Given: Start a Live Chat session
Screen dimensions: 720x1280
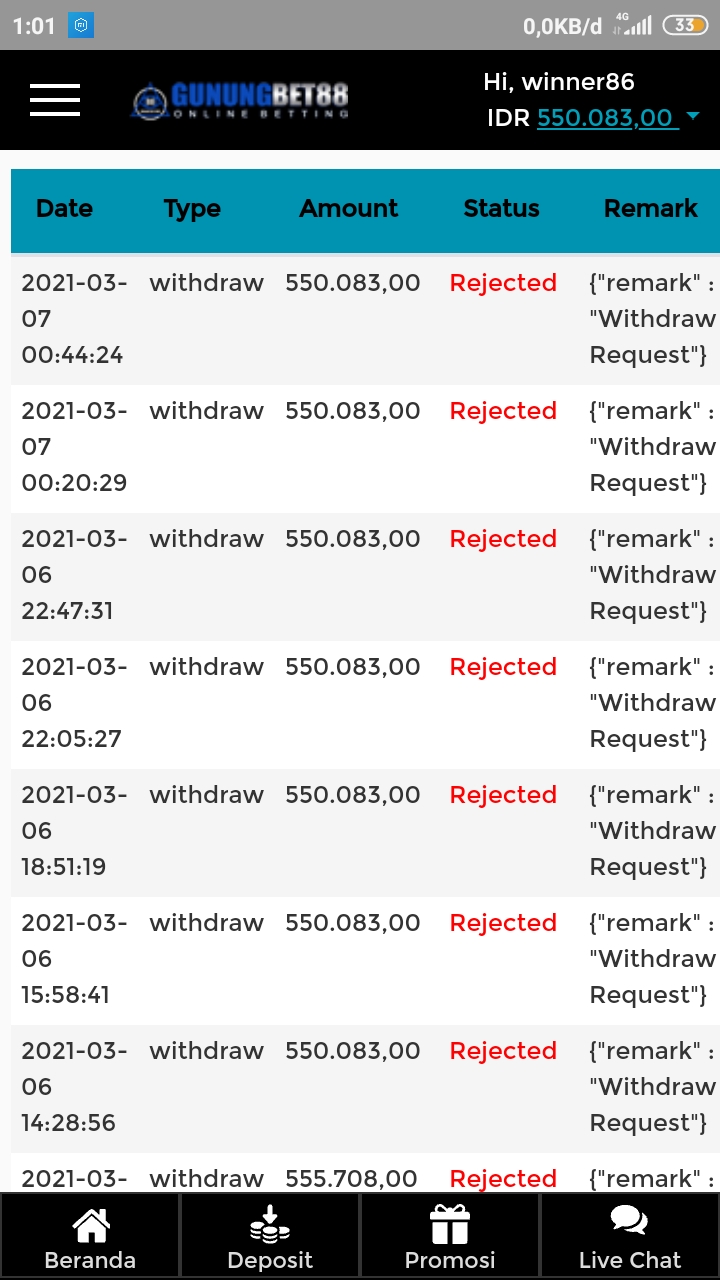Looking at the screenshot, I should 630,1237.
